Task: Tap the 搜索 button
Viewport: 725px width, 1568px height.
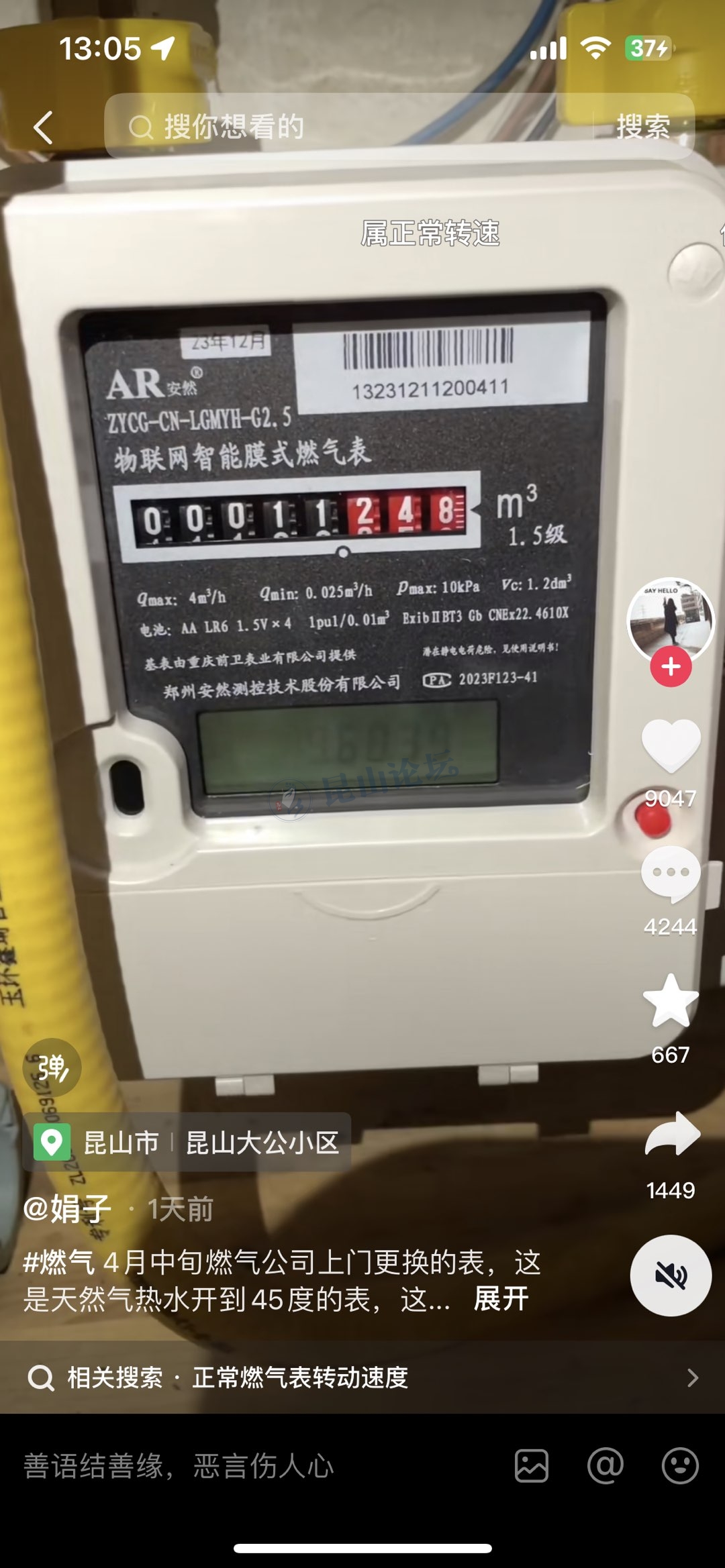Action: pyautogui.click(x=642, y=127)
